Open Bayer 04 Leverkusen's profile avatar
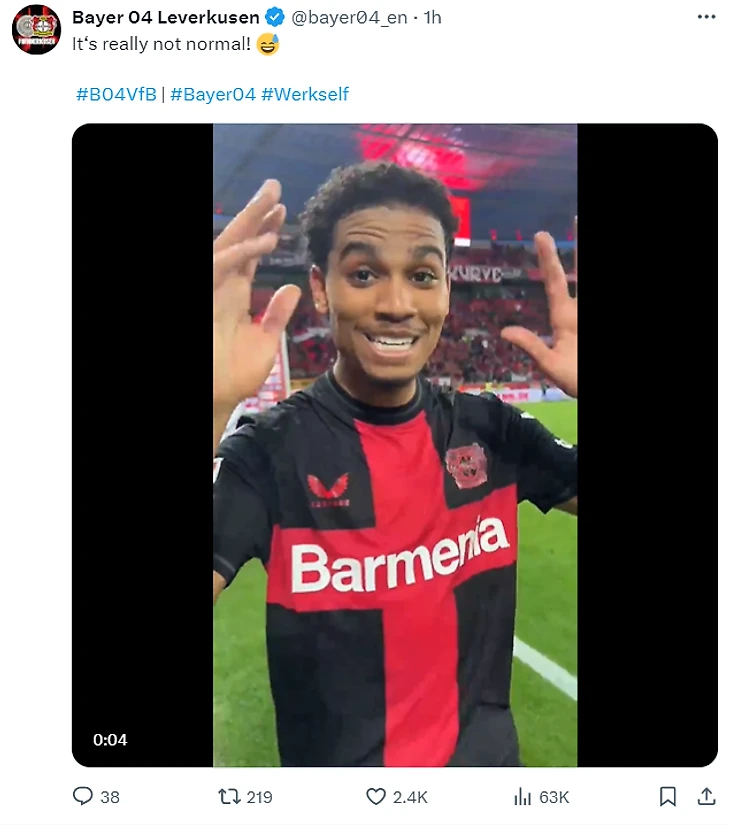This screenshot has width=730, height=825. click(36, 28)
